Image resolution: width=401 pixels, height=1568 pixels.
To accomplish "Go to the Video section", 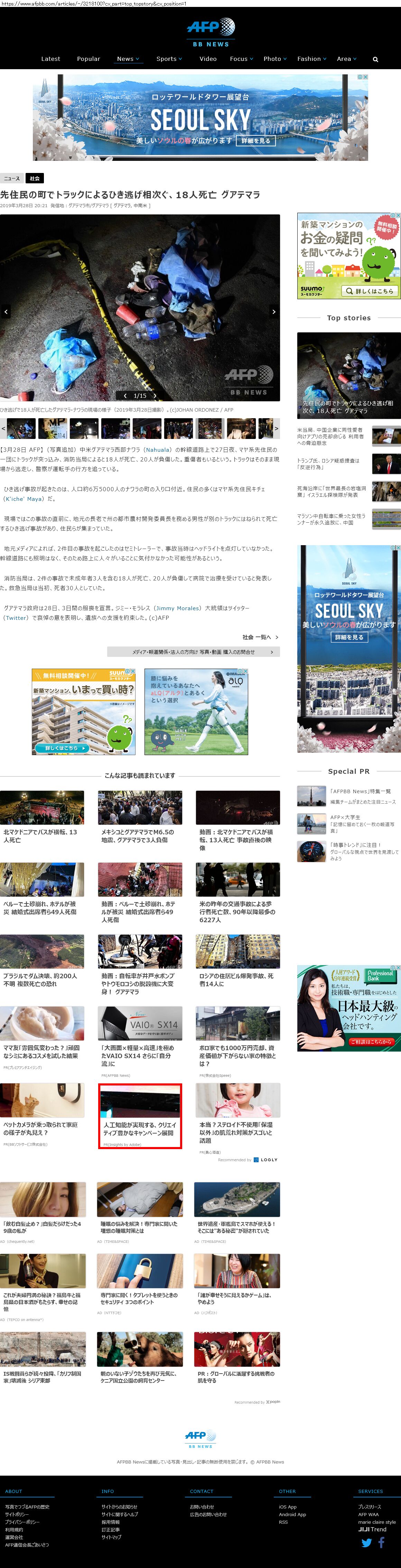I will point(207,59).
